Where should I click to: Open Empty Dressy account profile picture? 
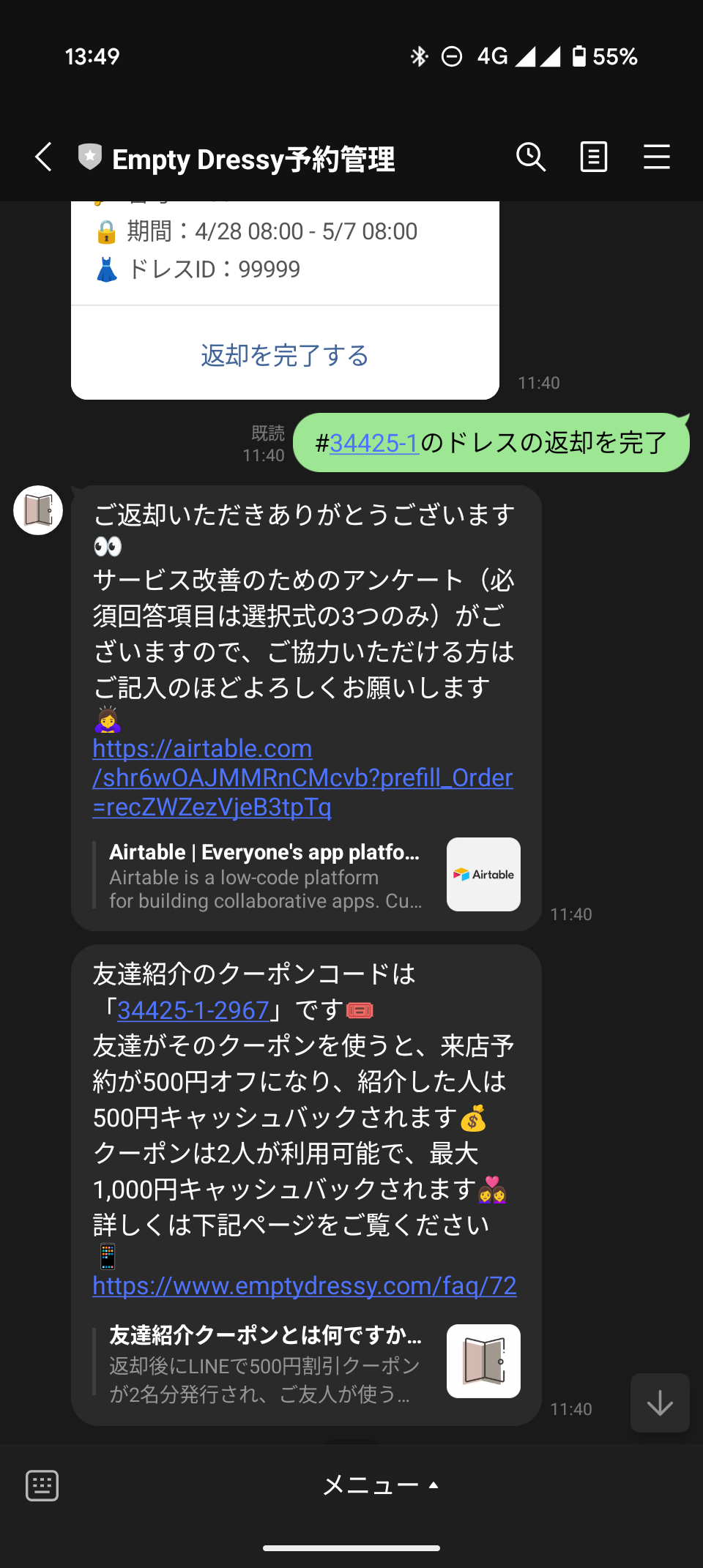tap(38, 510)
